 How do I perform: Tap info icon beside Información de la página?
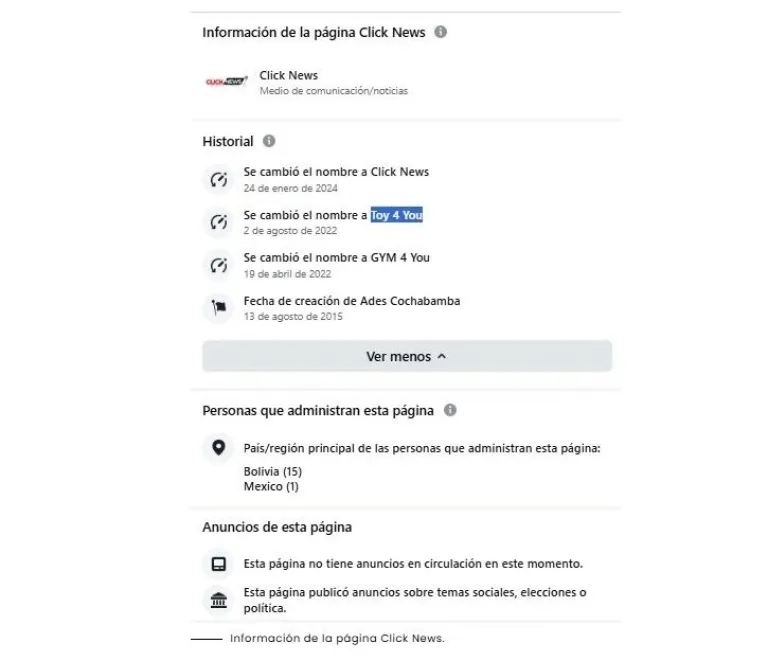(441, 32)
